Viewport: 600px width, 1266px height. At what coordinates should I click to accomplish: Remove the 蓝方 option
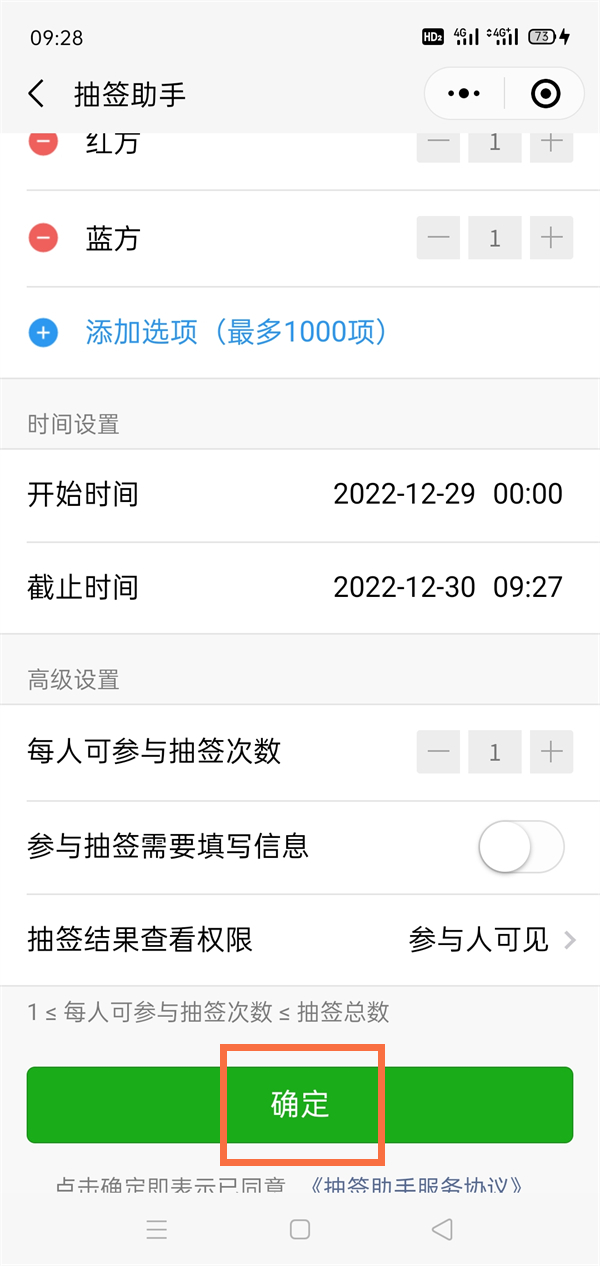[x=43, y=238]
